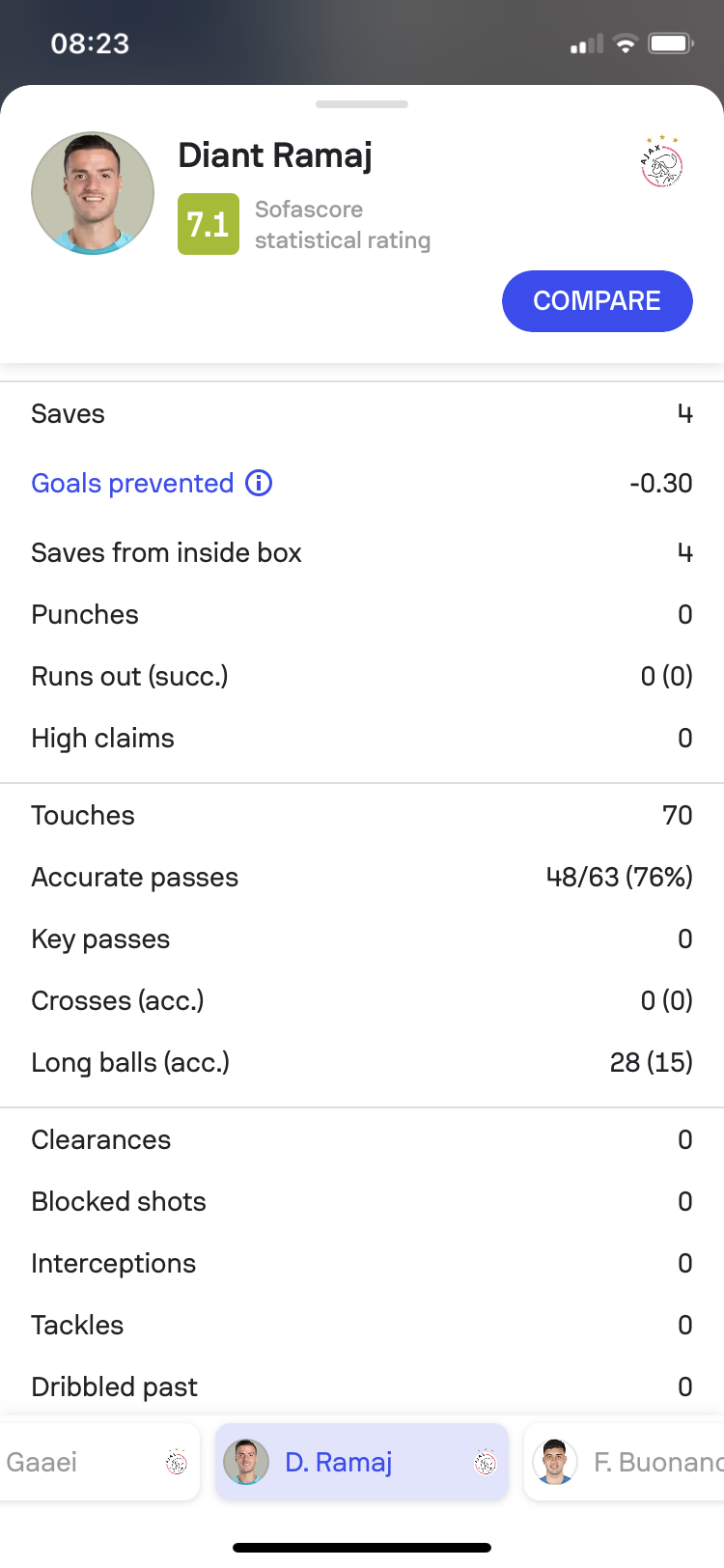The width and height of the screenshot is (724, 1568).
Task: Switch to F. Buonanotte's player chip
Action: pyautogui.click(x=626, y=1462)
